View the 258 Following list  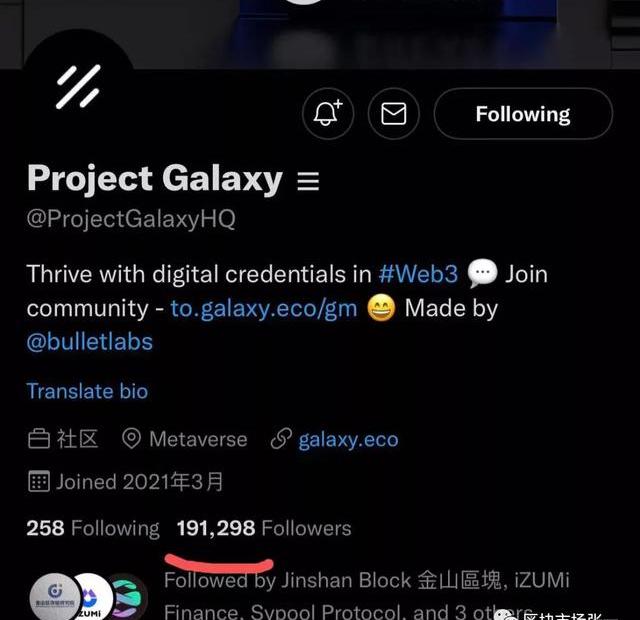coord(93,528)
